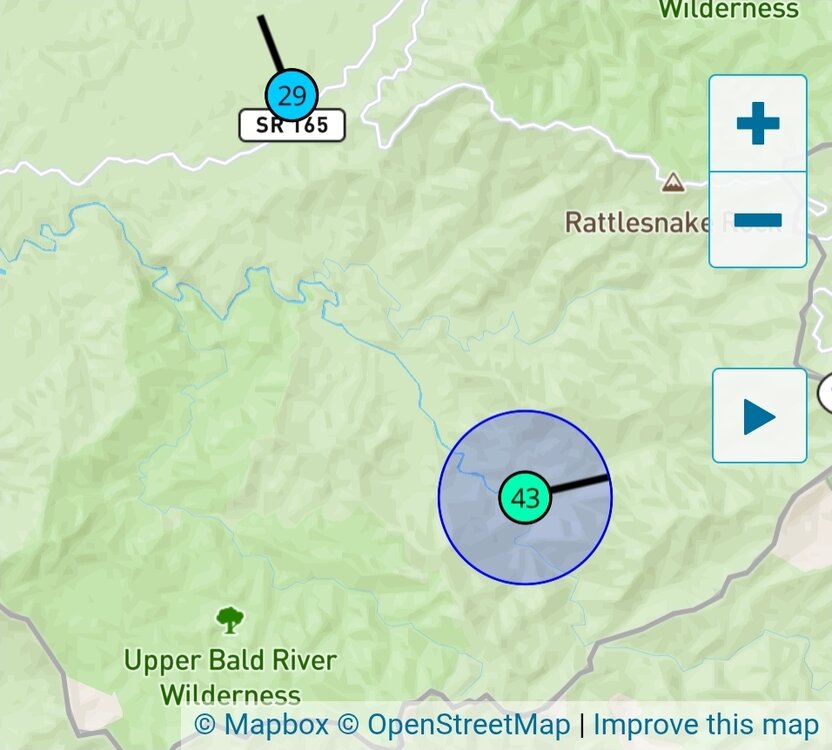Zoom in on the map

point(757,124)
